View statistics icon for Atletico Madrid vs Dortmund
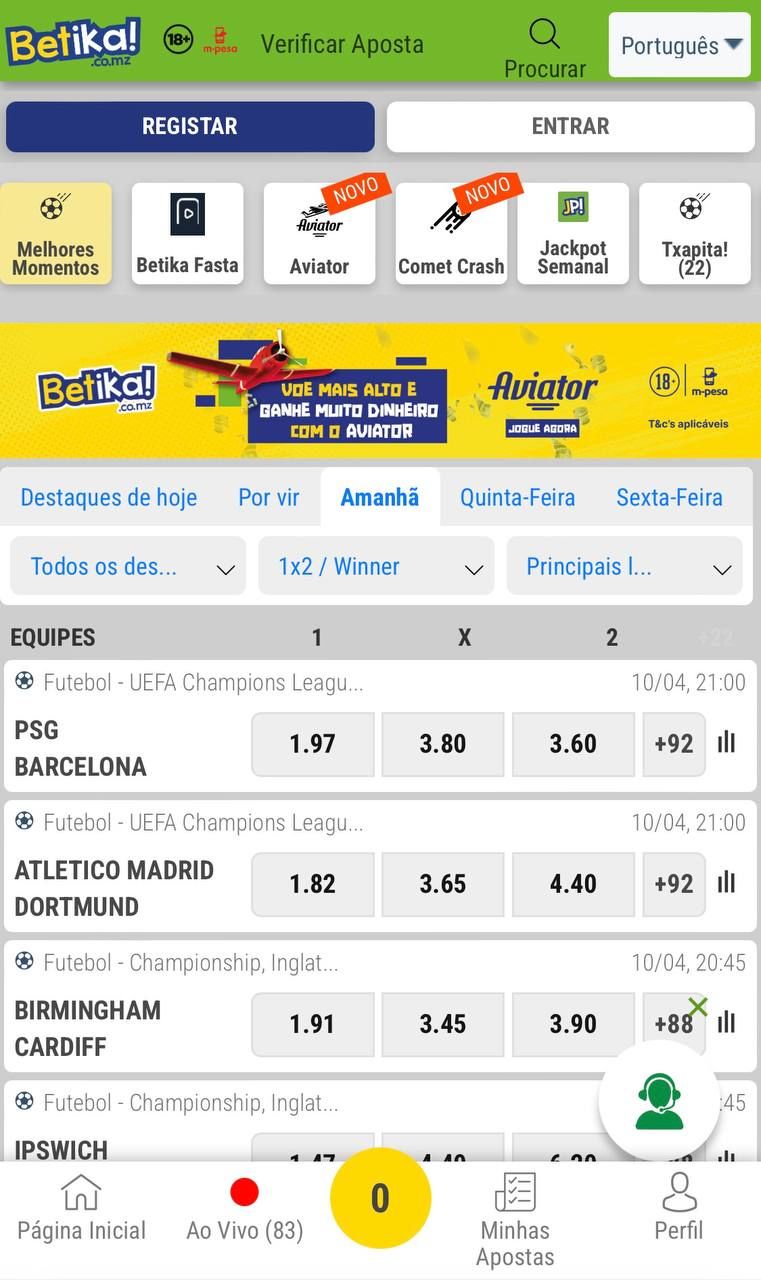Viewport: 761px width, 1280px height. tap(727, 882)
